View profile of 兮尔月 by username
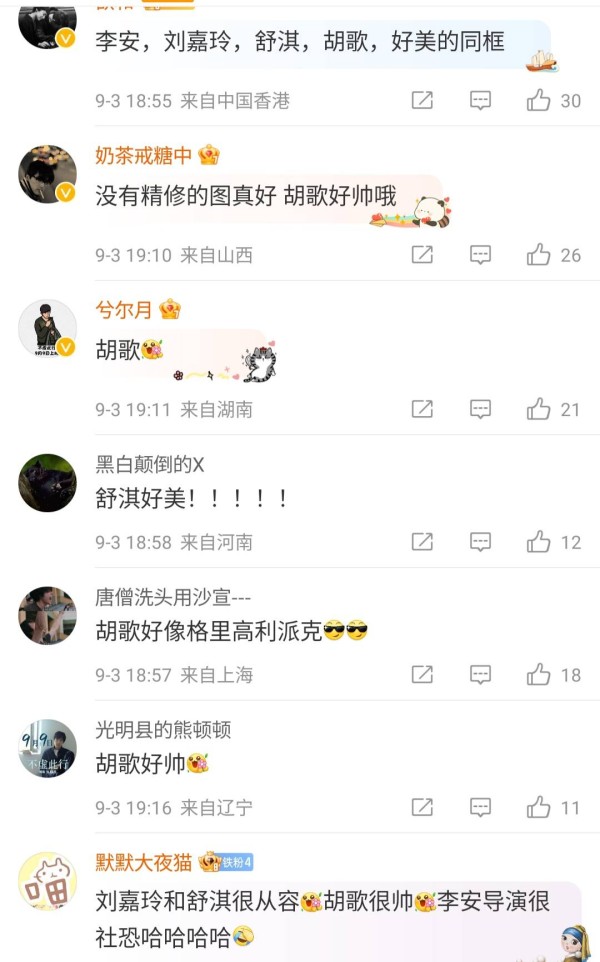The image size is (600, 962). click(x=123, y=309)
